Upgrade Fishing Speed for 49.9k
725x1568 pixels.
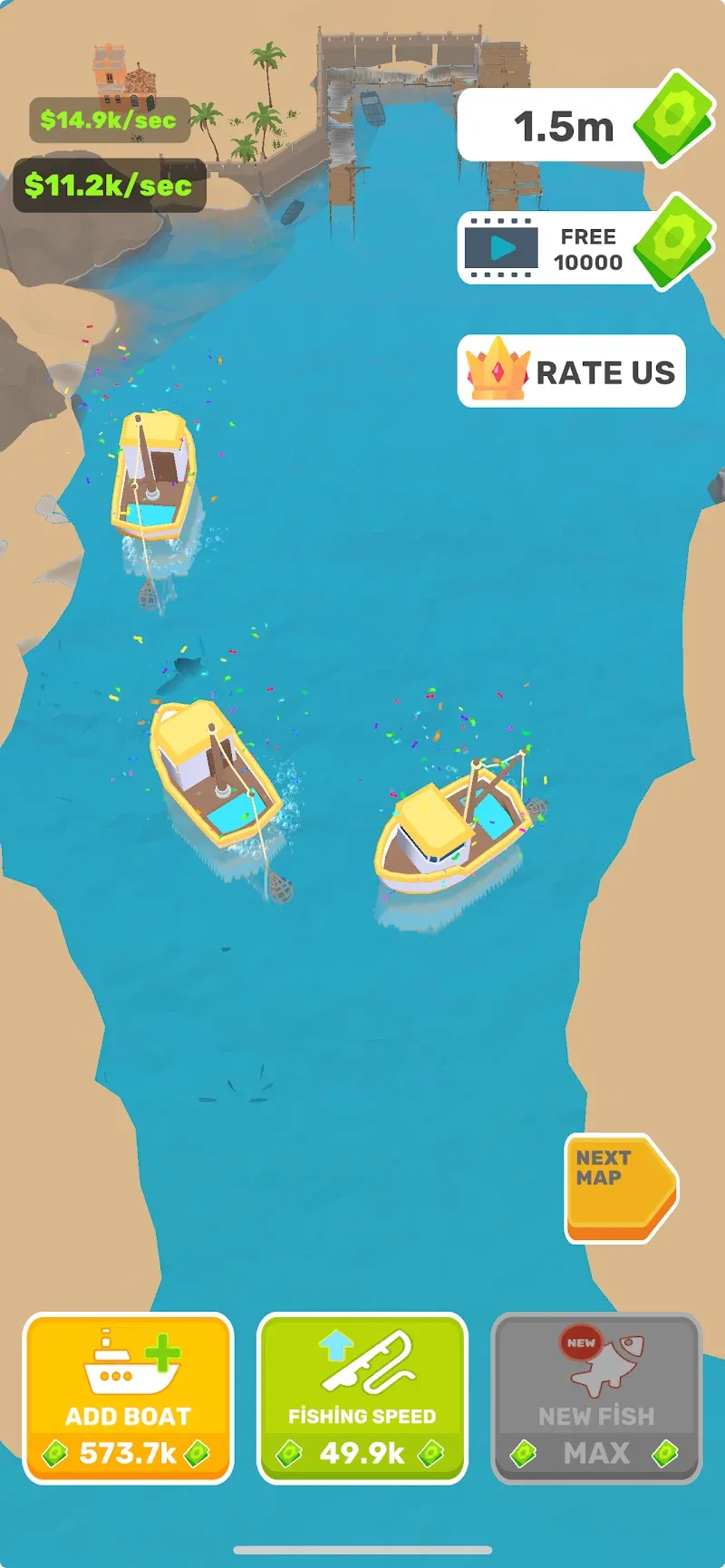click(x=362, y=1398)
